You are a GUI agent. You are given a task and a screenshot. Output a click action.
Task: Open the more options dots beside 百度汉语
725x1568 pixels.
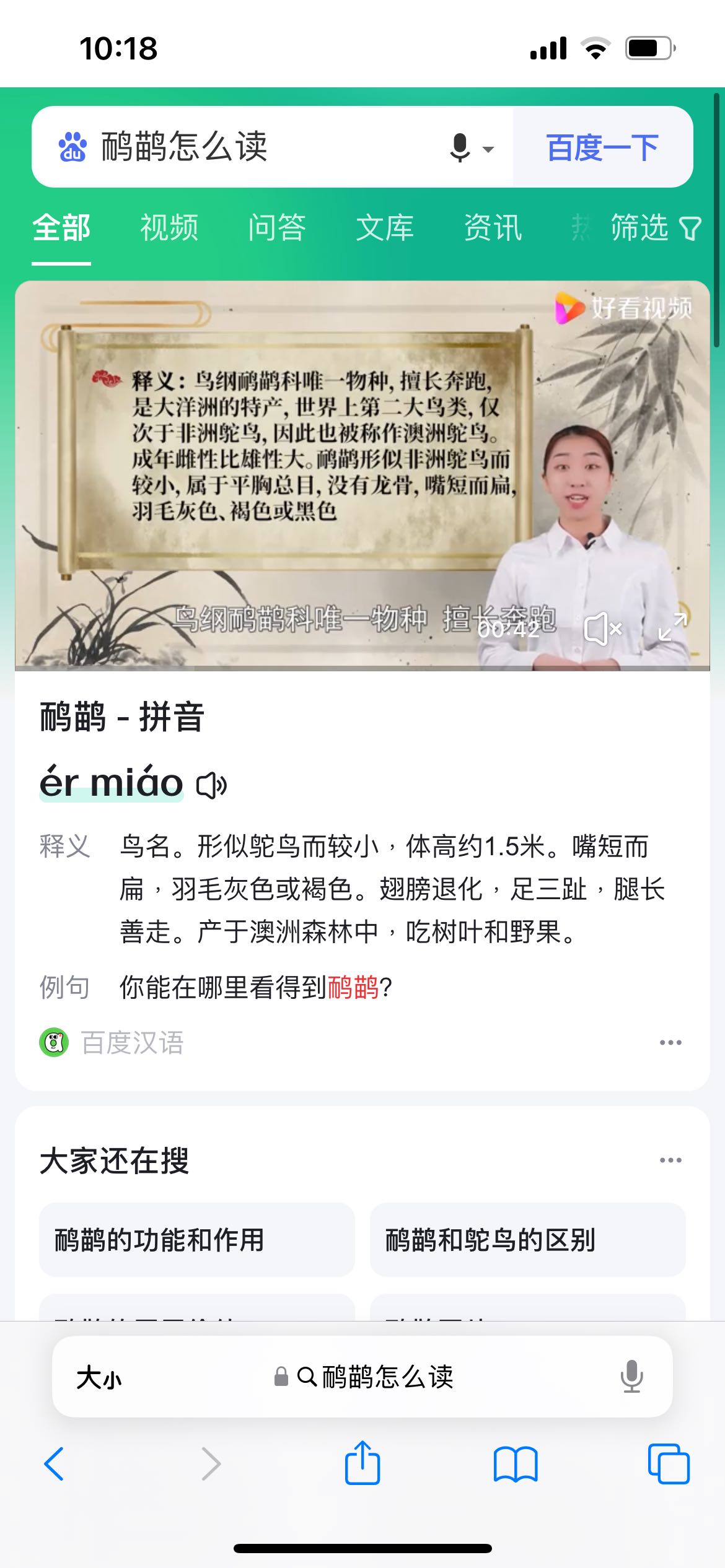click(670, 1042)
